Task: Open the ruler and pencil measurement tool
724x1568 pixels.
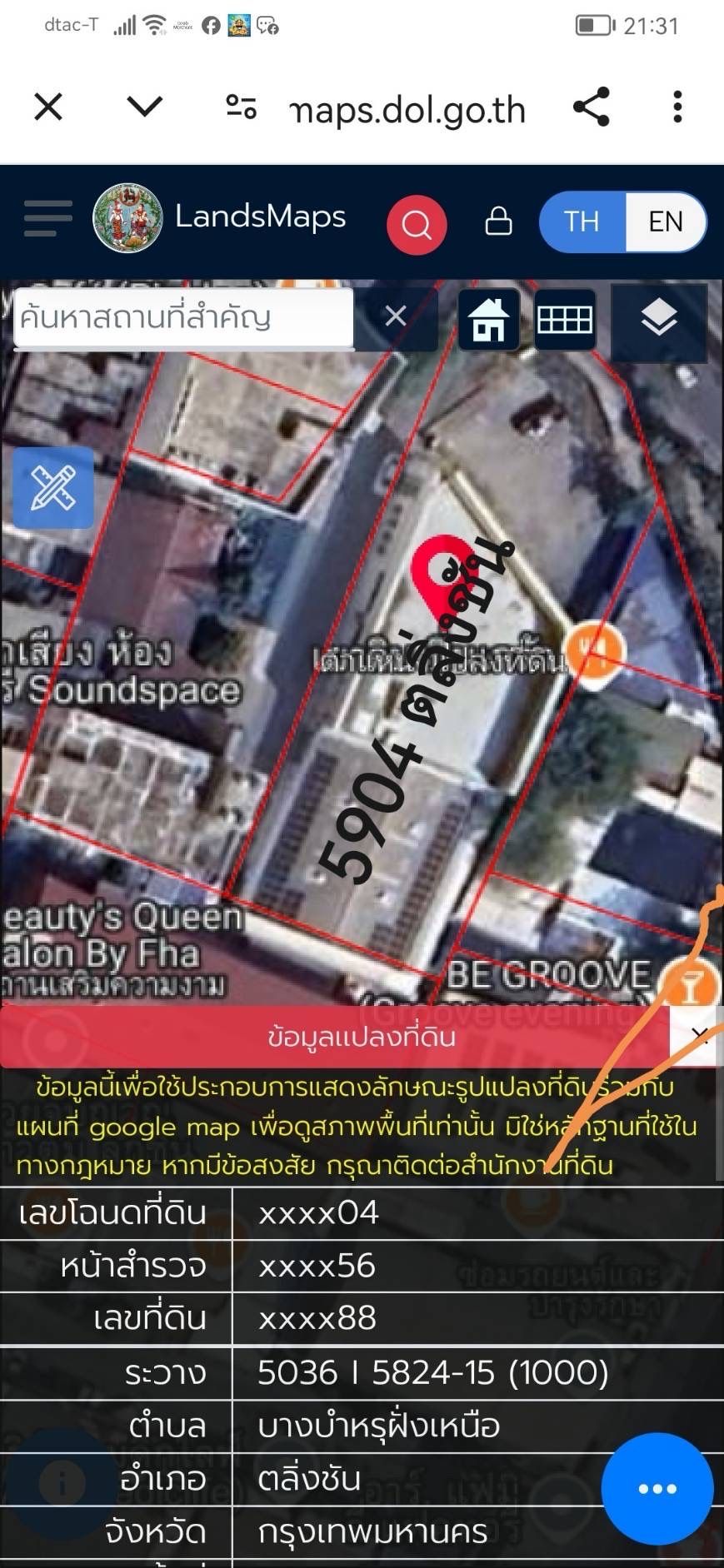Action: 53,488
